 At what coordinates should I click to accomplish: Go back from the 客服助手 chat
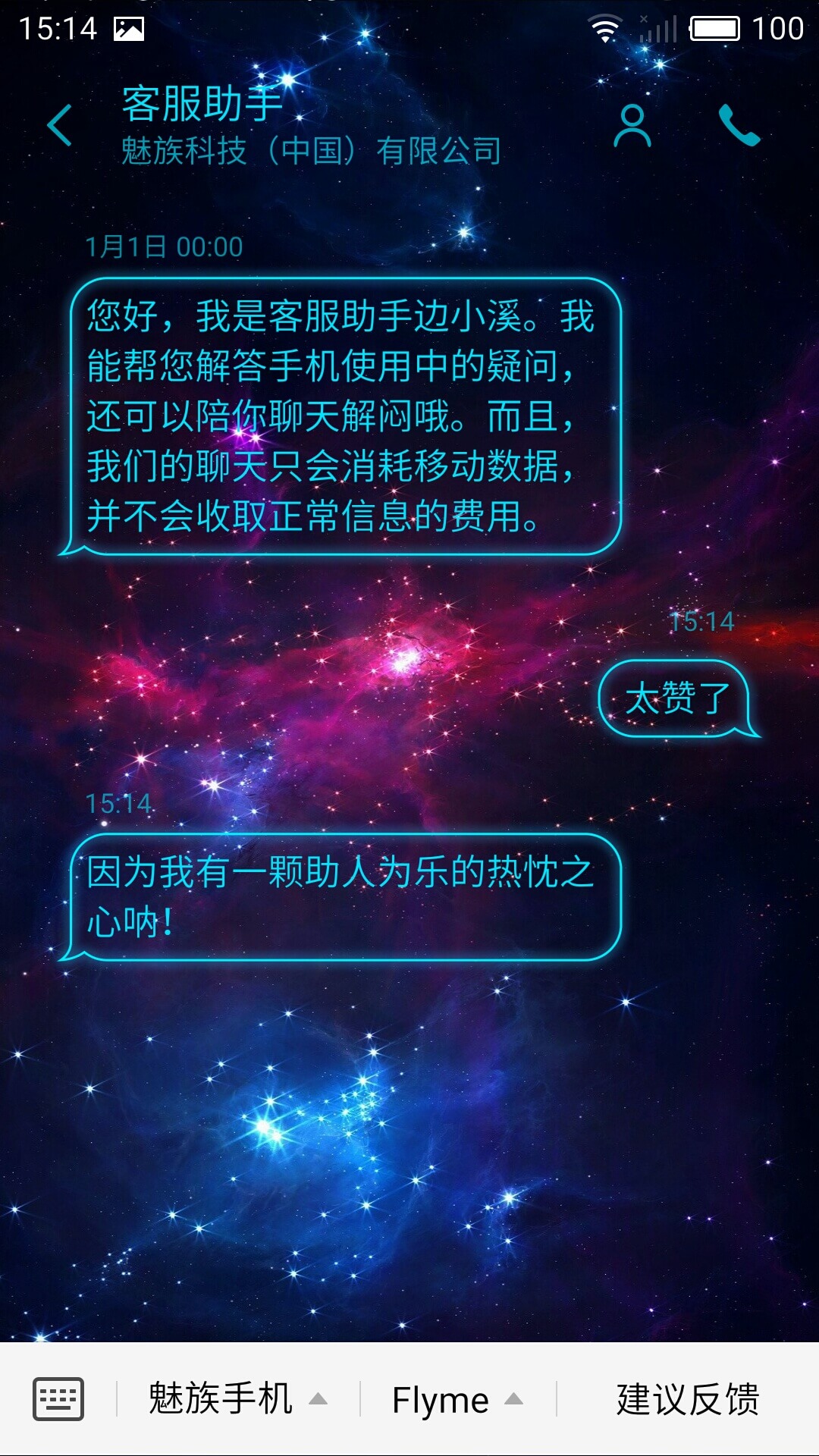[x=59, y=126]
